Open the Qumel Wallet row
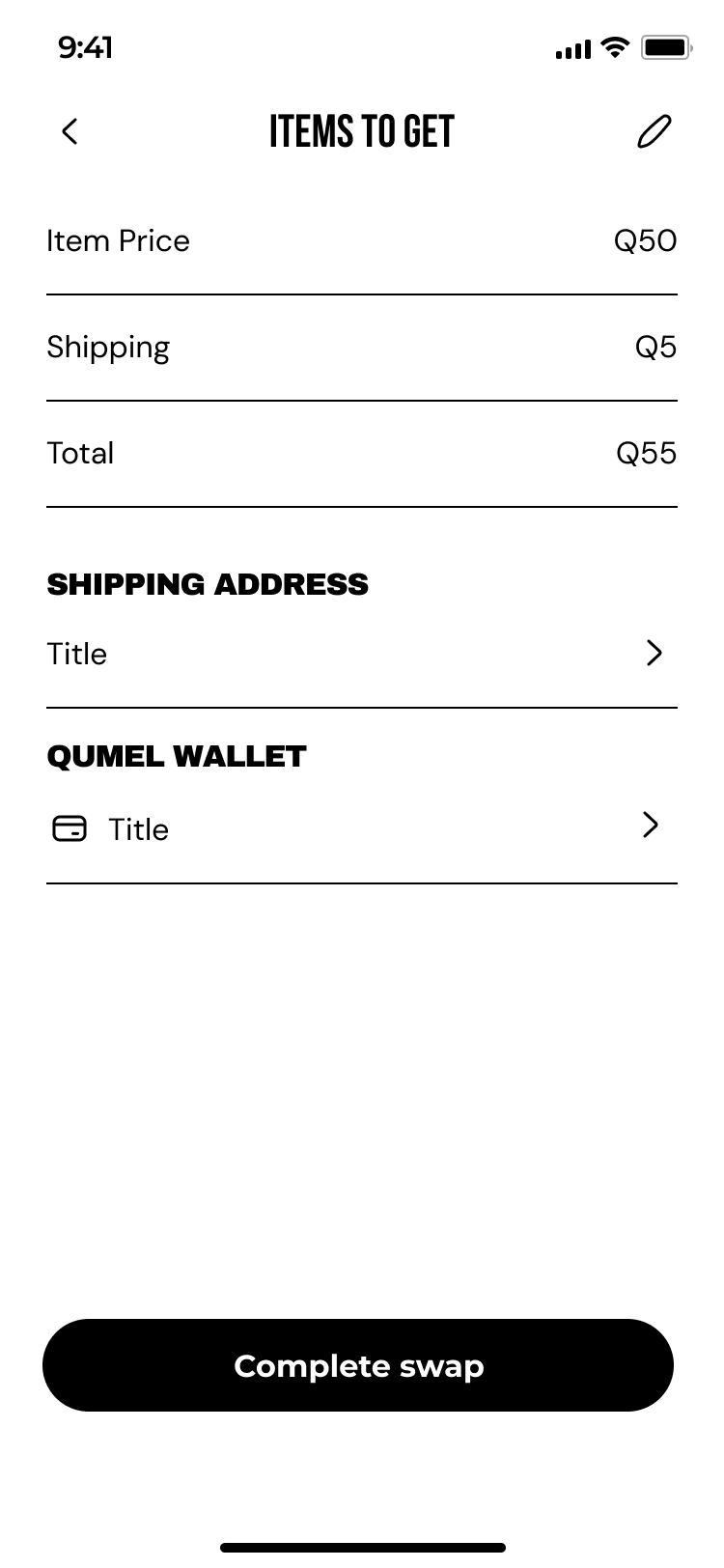This screenshot has height=1568, width=724. 361,827
